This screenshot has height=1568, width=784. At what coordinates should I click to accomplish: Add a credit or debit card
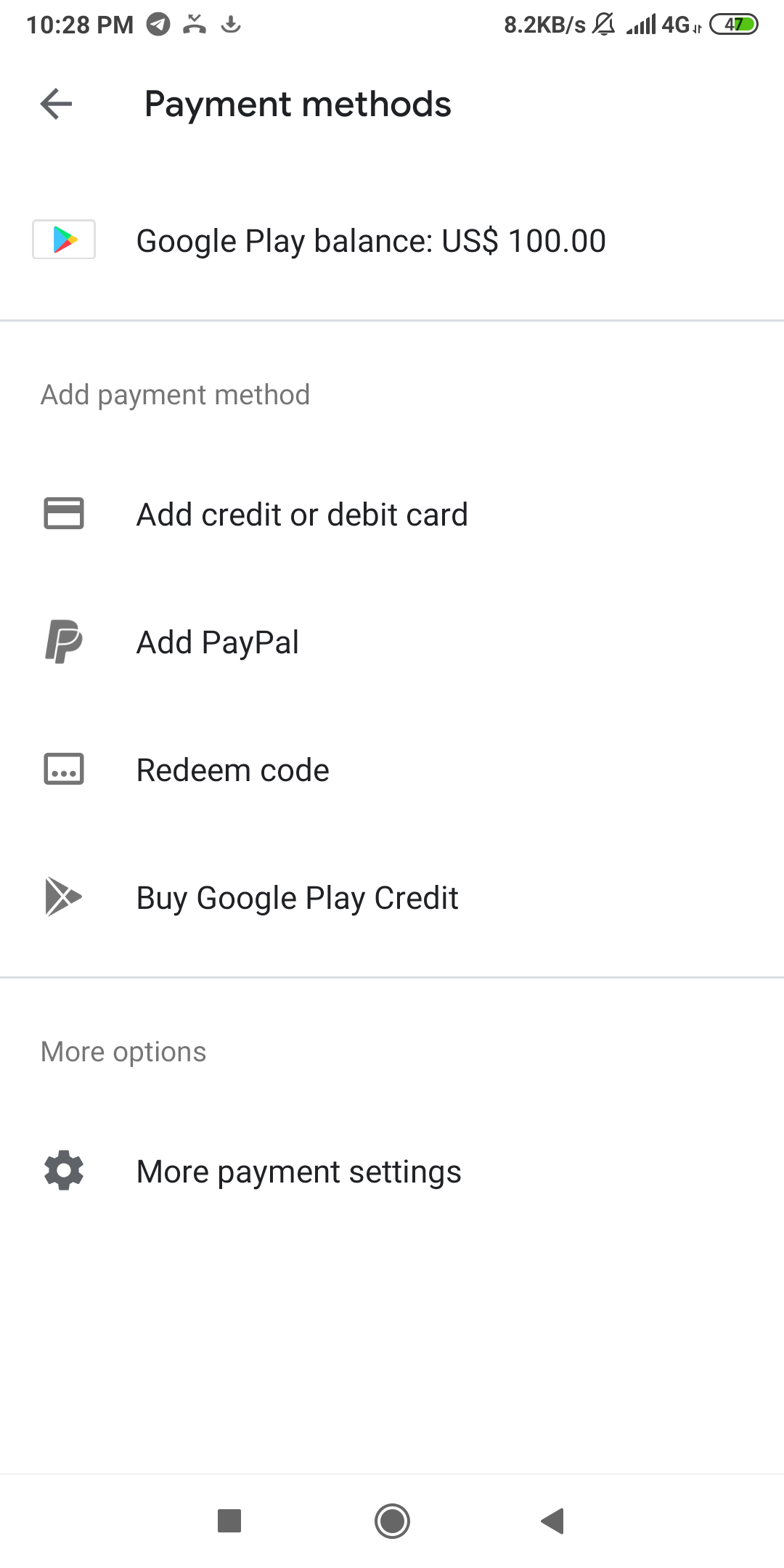(302, 515)
